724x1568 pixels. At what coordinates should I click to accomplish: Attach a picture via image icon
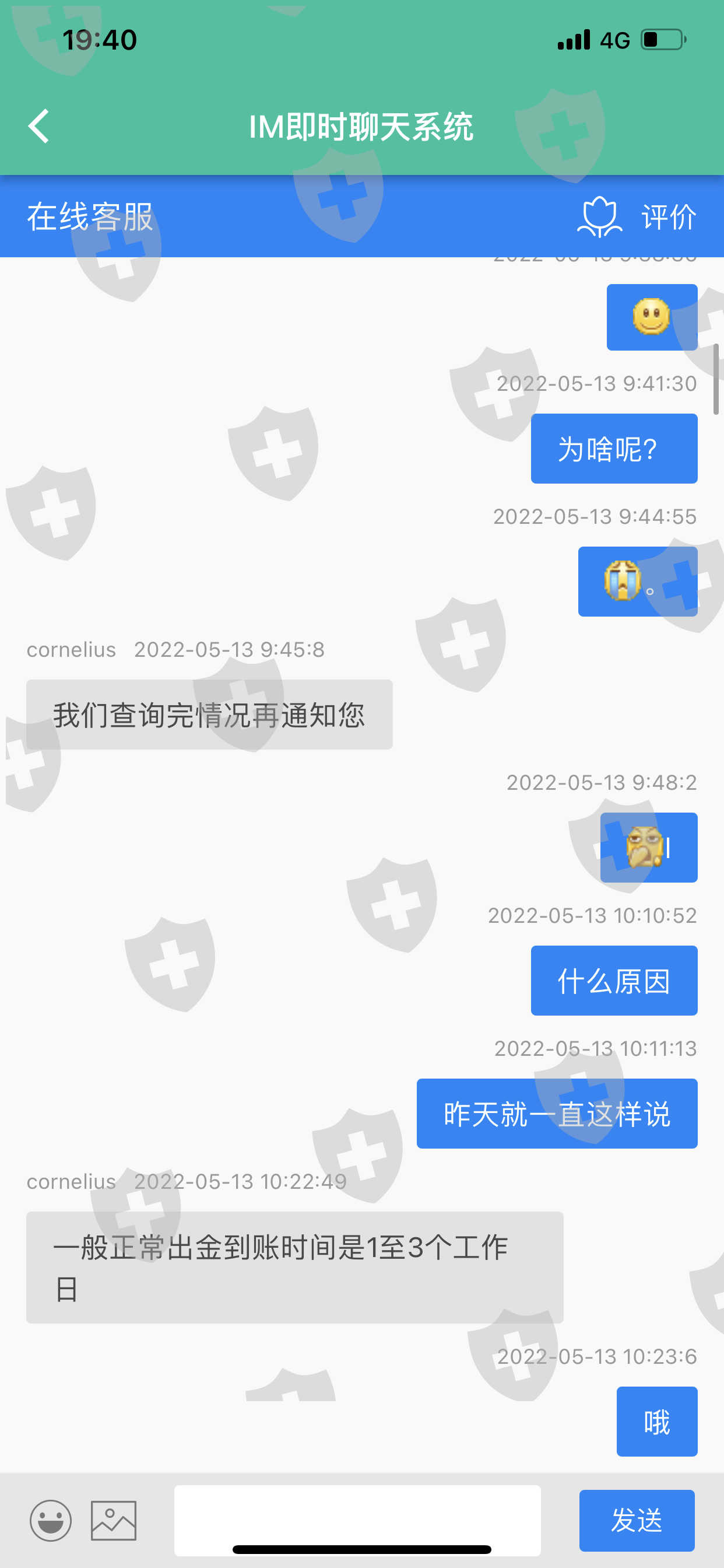click(114, 1520)
